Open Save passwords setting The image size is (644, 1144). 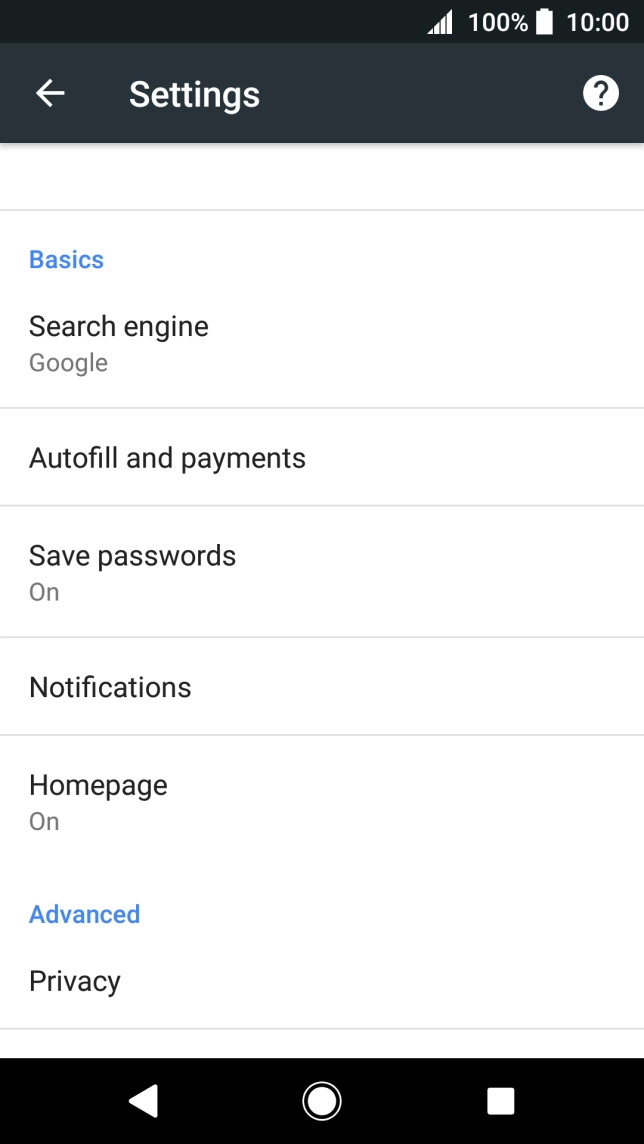322,571
